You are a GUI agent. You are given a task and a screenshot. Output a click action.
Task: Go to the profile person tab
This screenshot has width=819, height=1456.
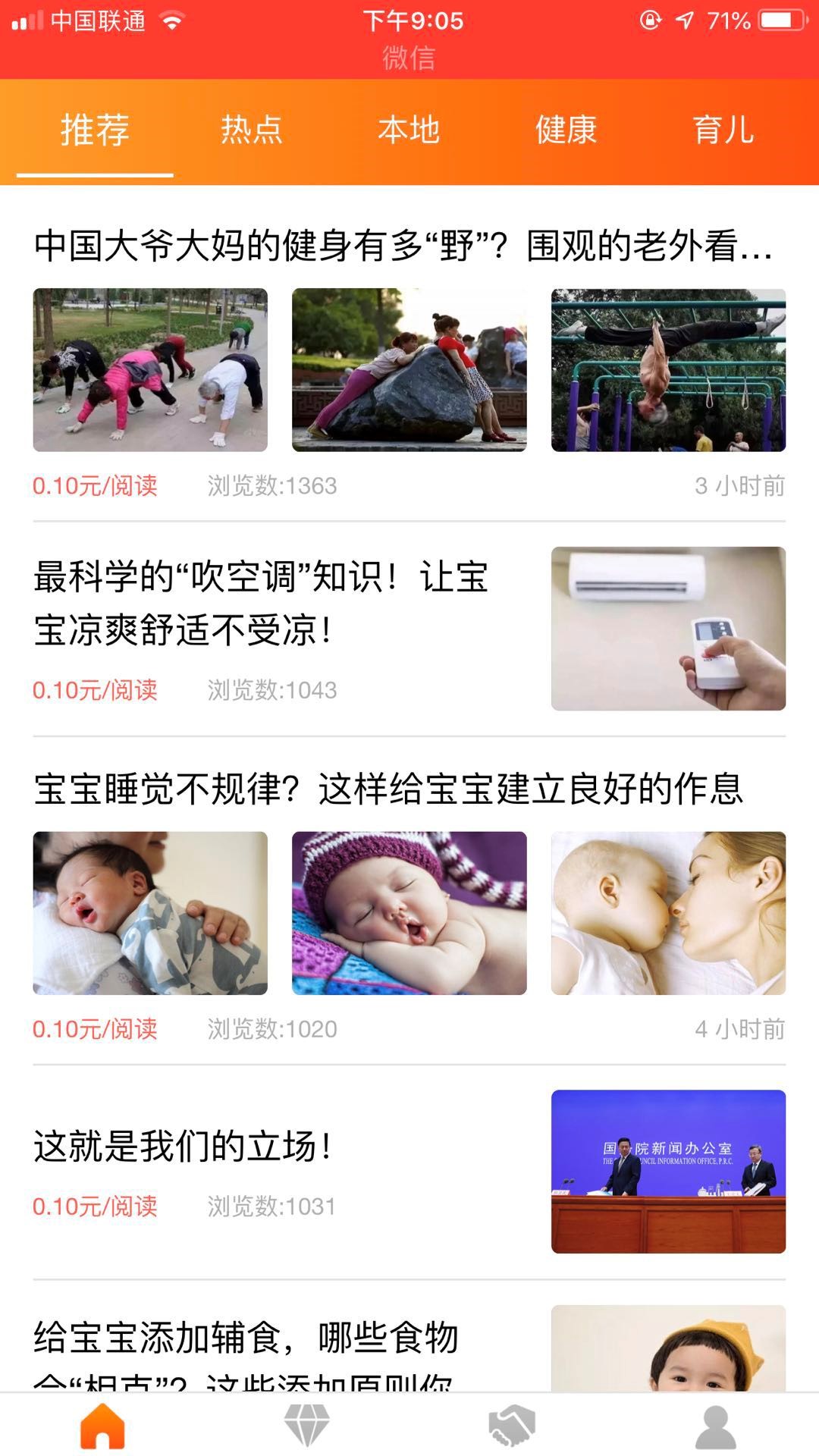716,1426
